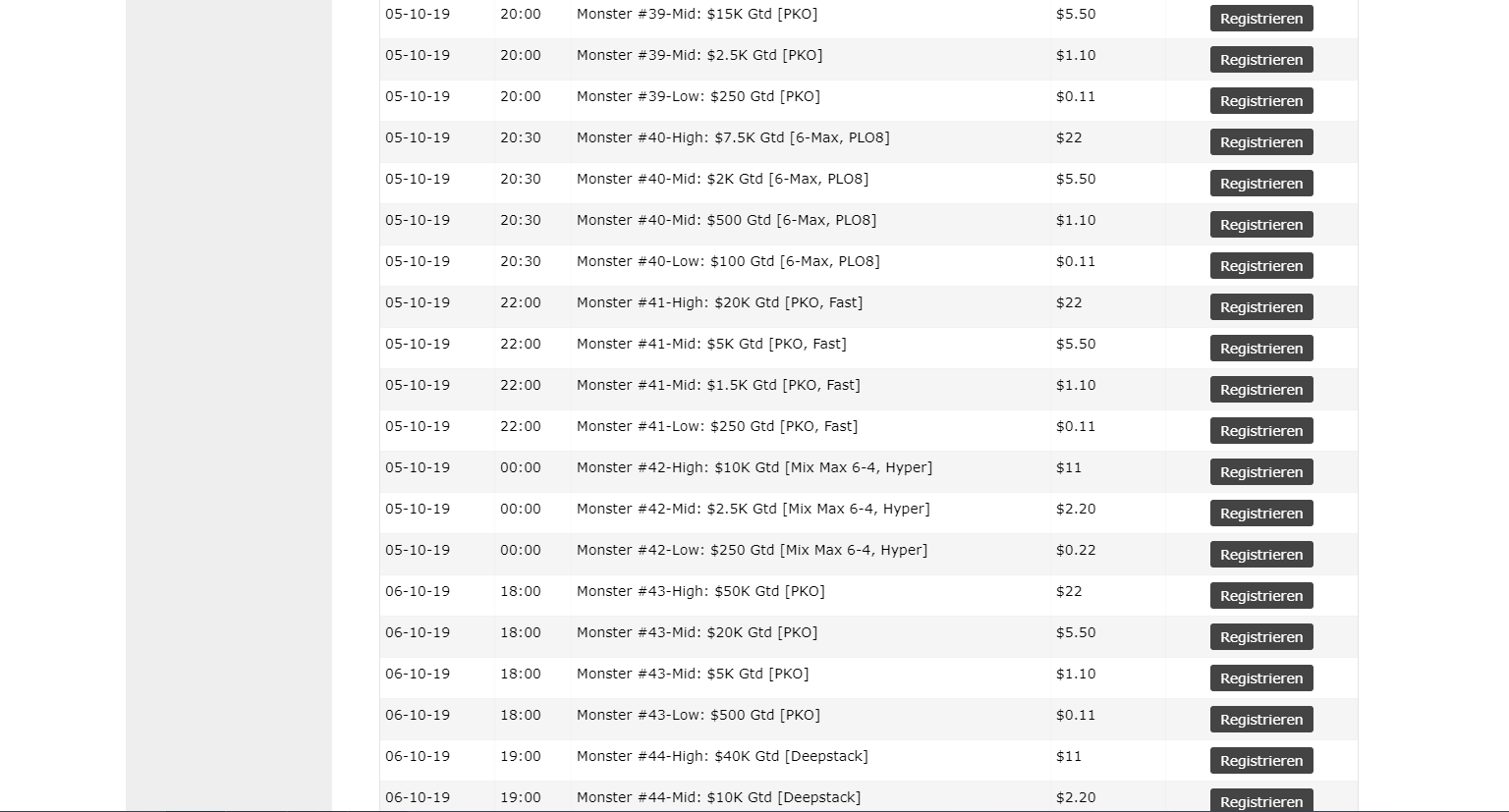Image resolution: width=1509 pixels, height=812 pixels.
Task: Register for Monster #43-Mid $5K Gtd
Action: (x=1261, y=678)
